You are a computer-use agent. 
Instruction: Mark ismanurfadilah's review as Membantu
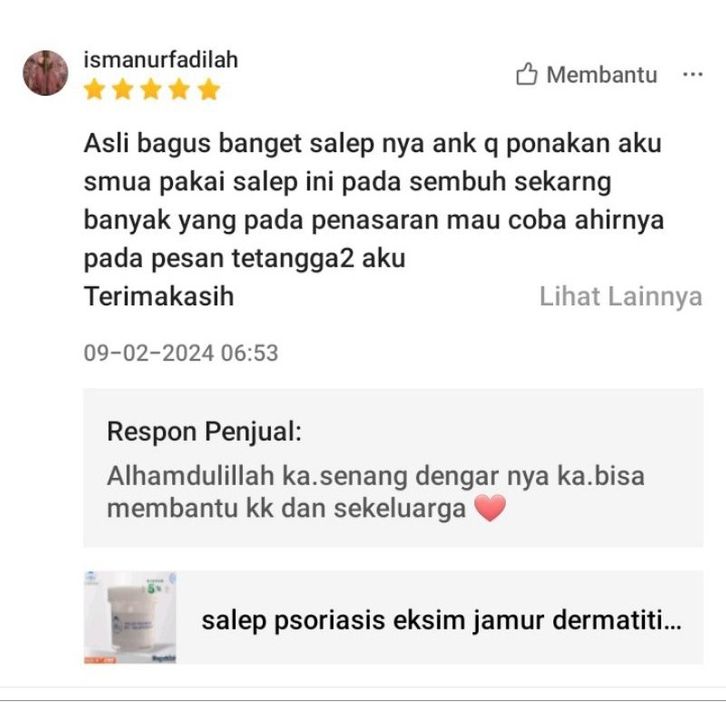coord(587,75)
